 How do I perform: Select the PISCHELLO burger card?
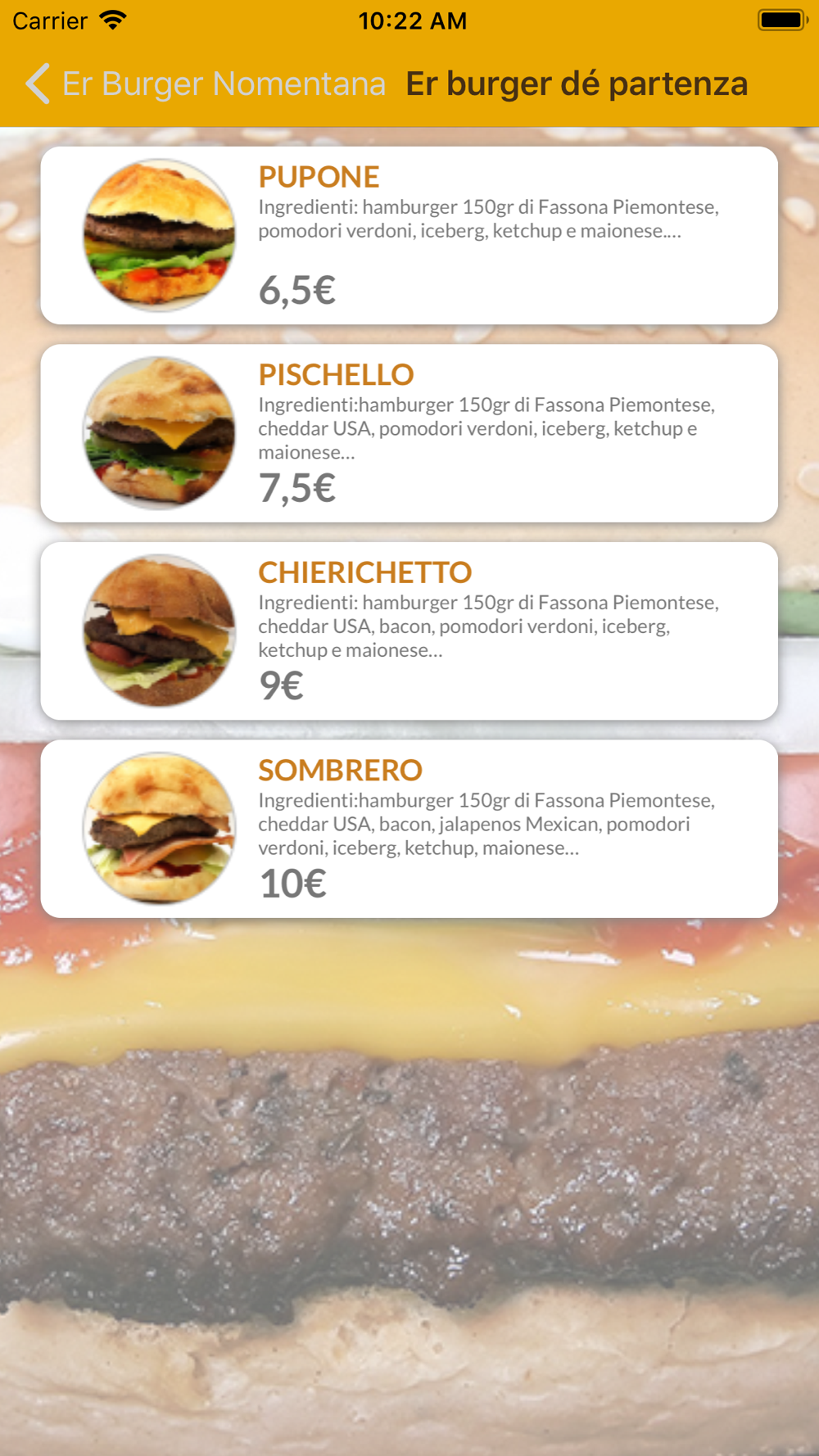[x=409, y=433]
